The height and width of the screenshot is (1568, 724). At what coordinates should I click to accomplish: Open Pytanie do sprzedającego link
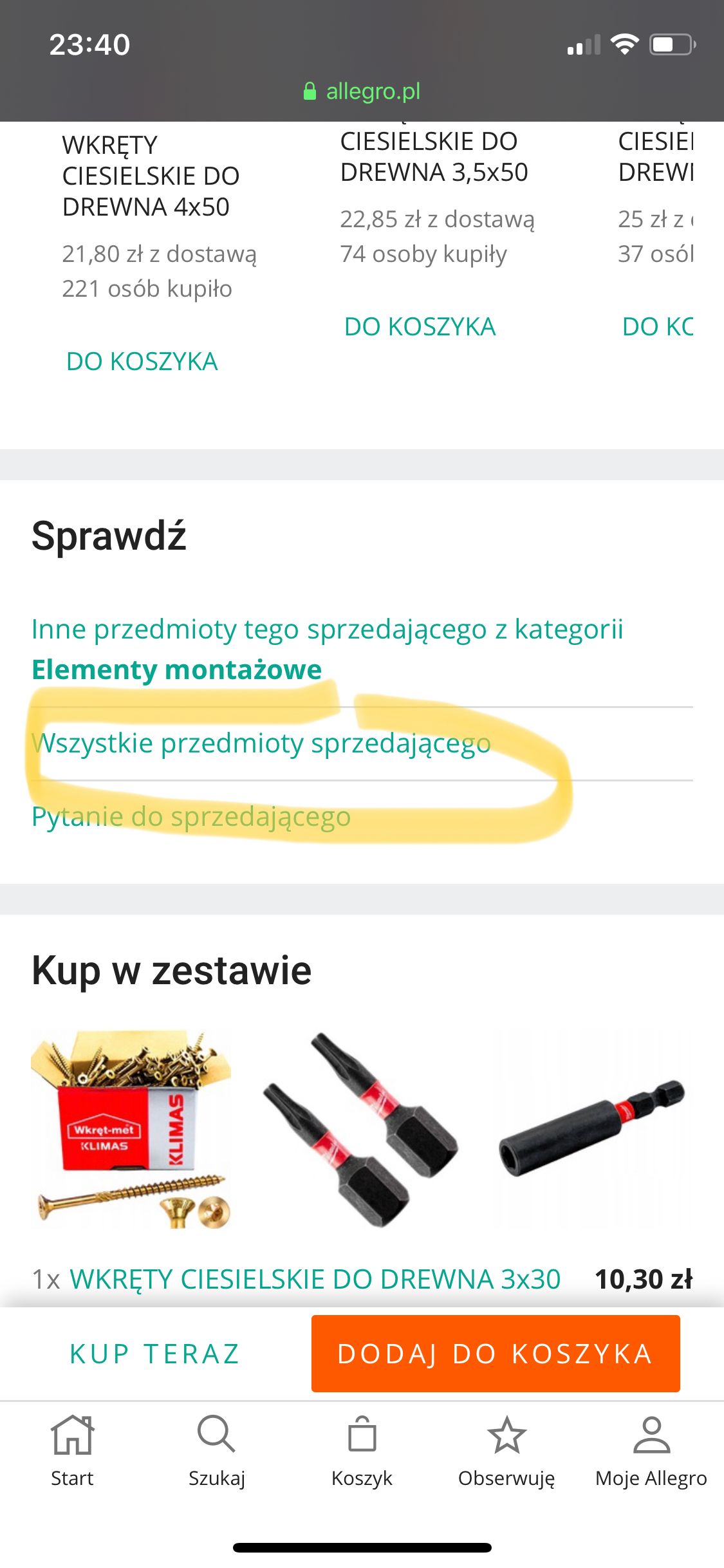click(x=191, y=817)
